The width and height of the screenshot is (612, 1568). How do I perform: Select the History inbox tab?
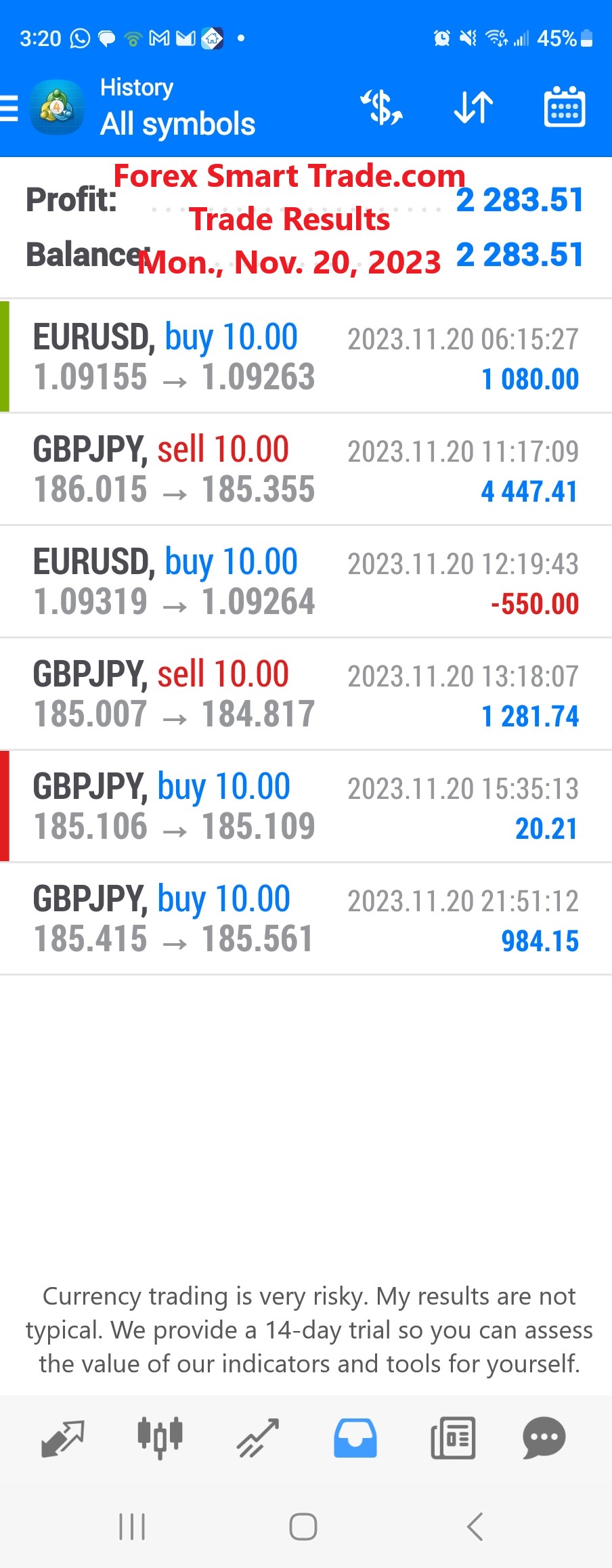[x=355, y=1438]
